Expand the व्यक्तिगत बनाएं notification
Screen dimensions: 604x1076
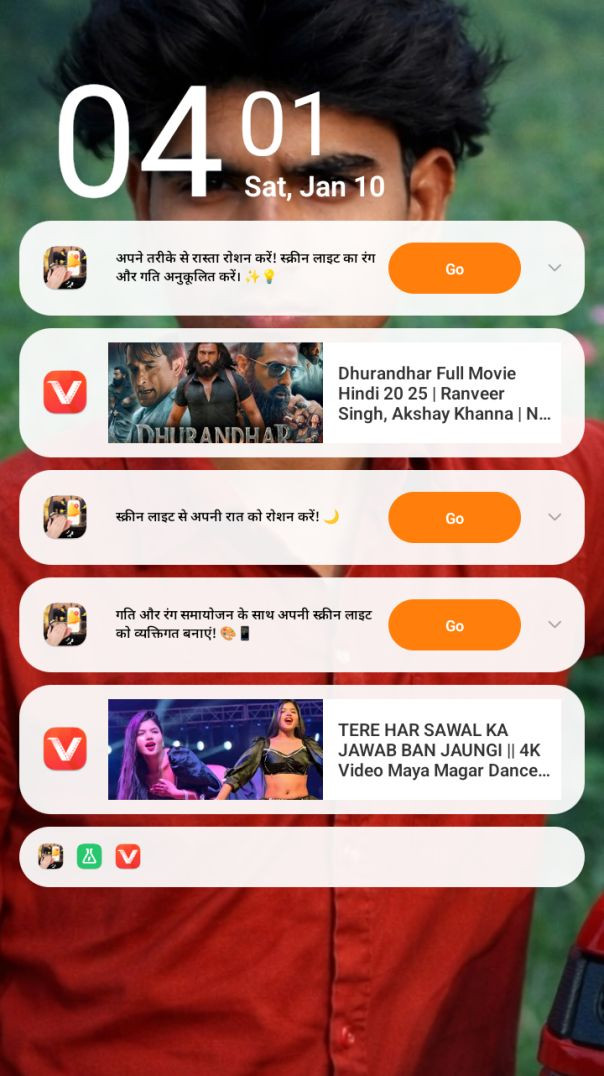pyautogui.click(x=555, y=625)
